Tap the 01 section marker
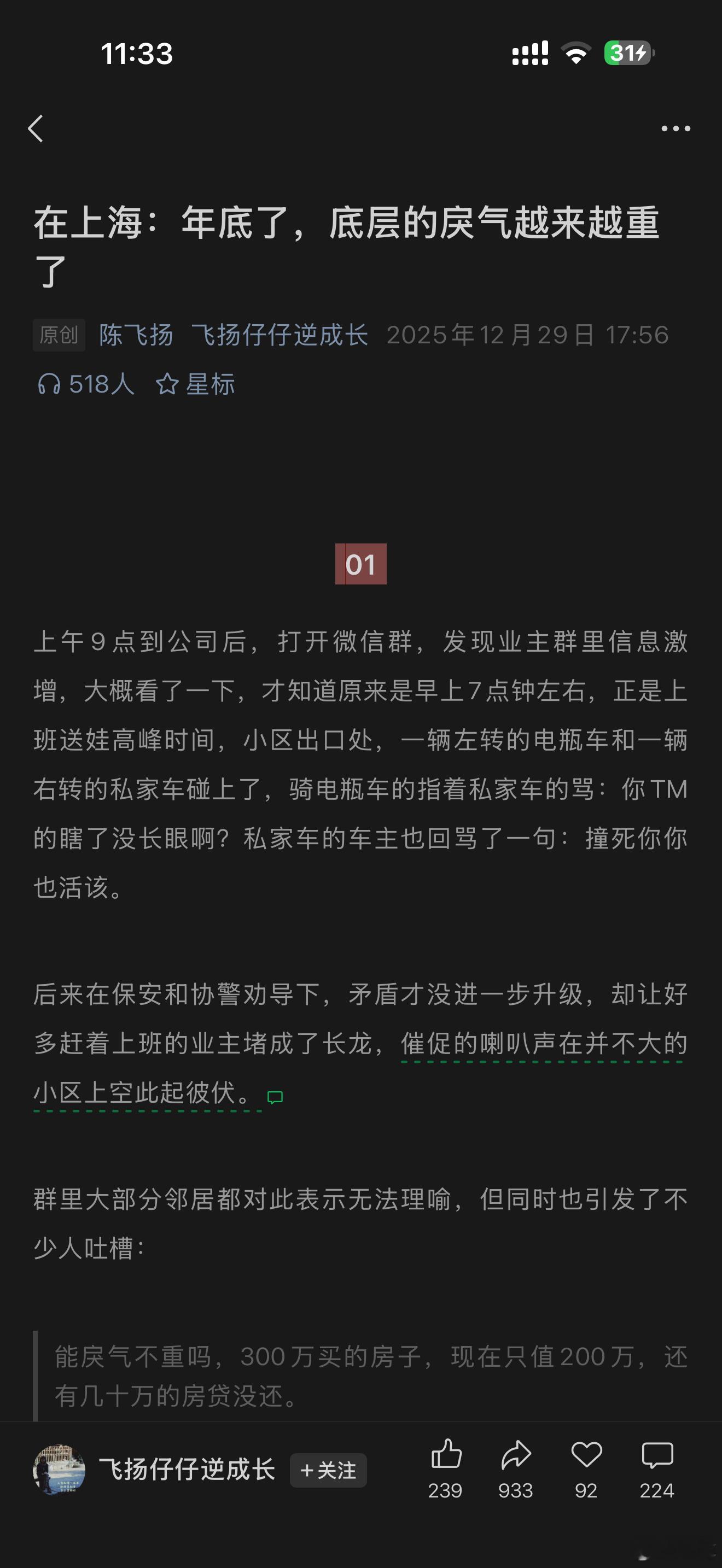722x1568 pixels. (x=361, y=565)
